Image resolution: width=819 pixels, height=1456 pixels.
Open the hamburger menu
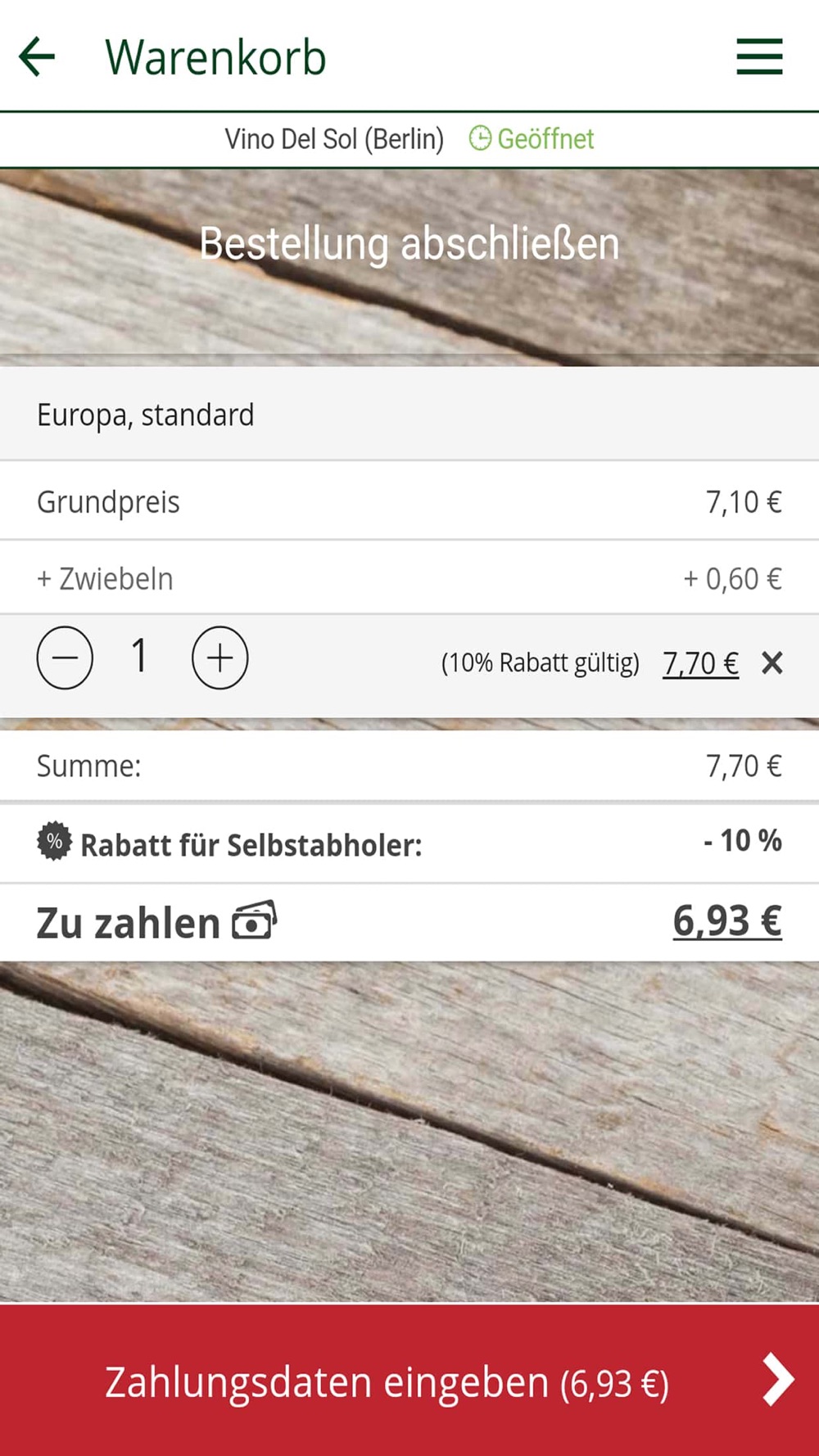759,57
